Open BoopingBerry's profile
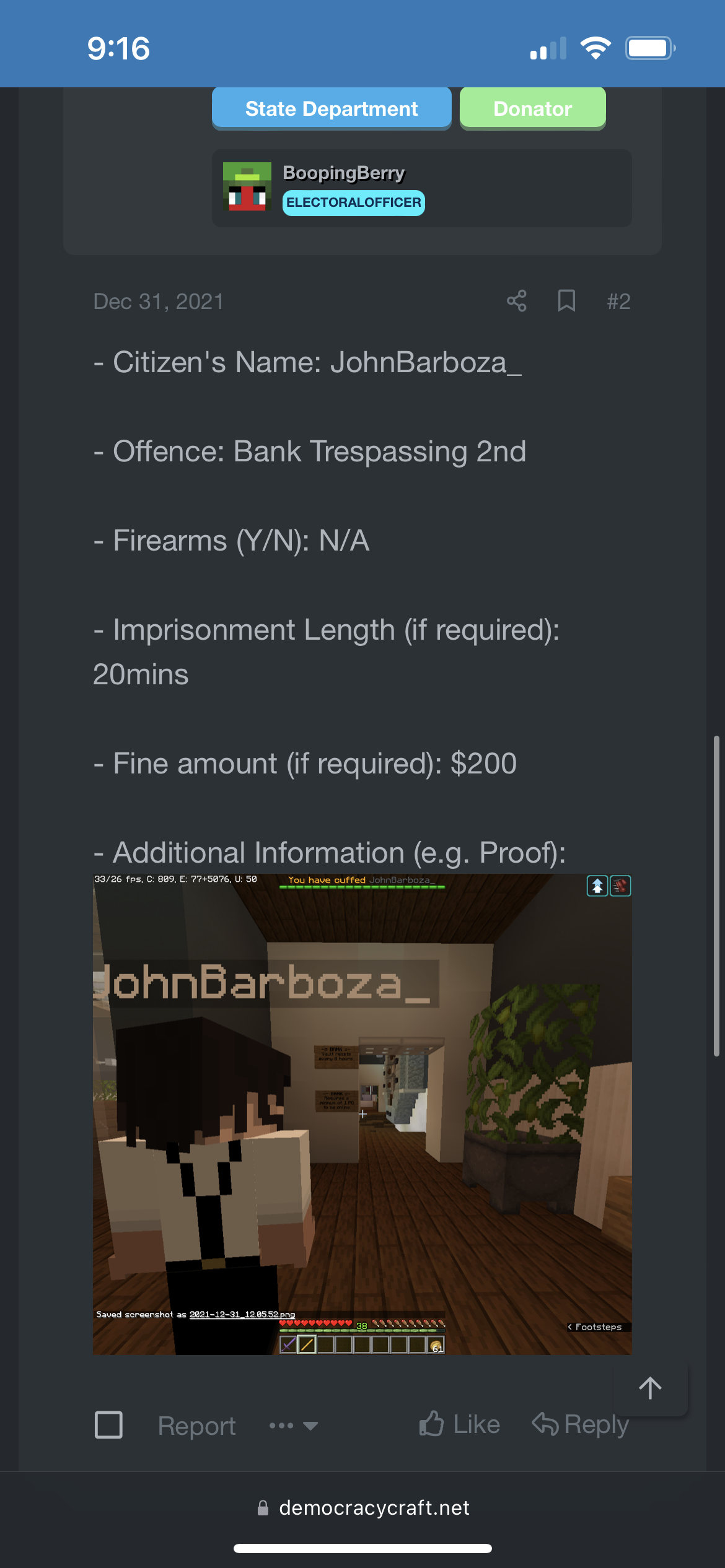Screen dimensions: 725x1568 click(343, 173)
